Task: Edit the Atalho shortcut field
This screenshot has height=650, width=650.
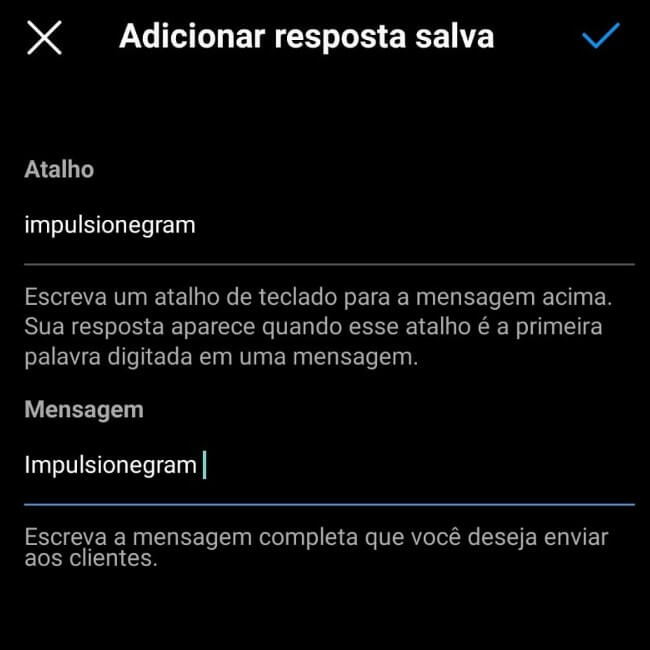Action: coord(328,226)
